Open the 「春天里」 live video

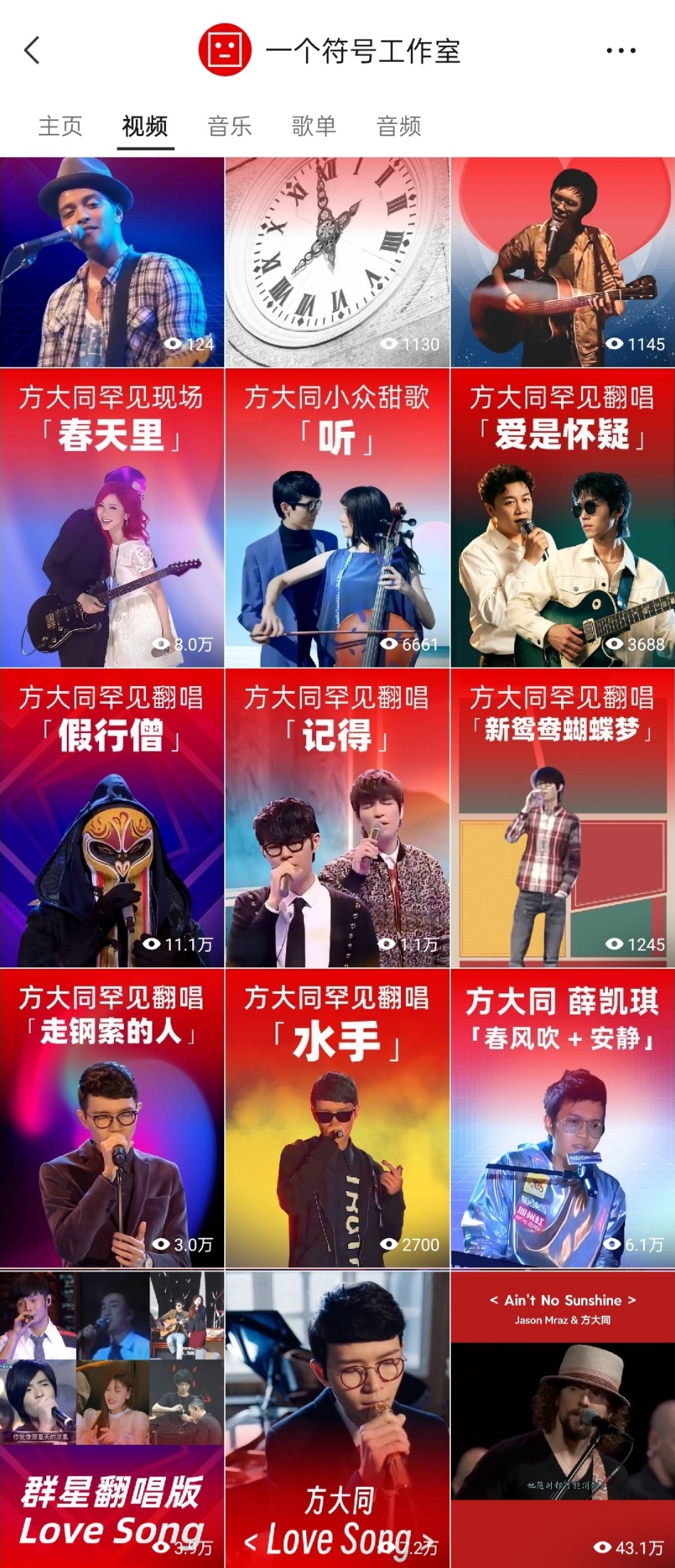tap(112, 518)
